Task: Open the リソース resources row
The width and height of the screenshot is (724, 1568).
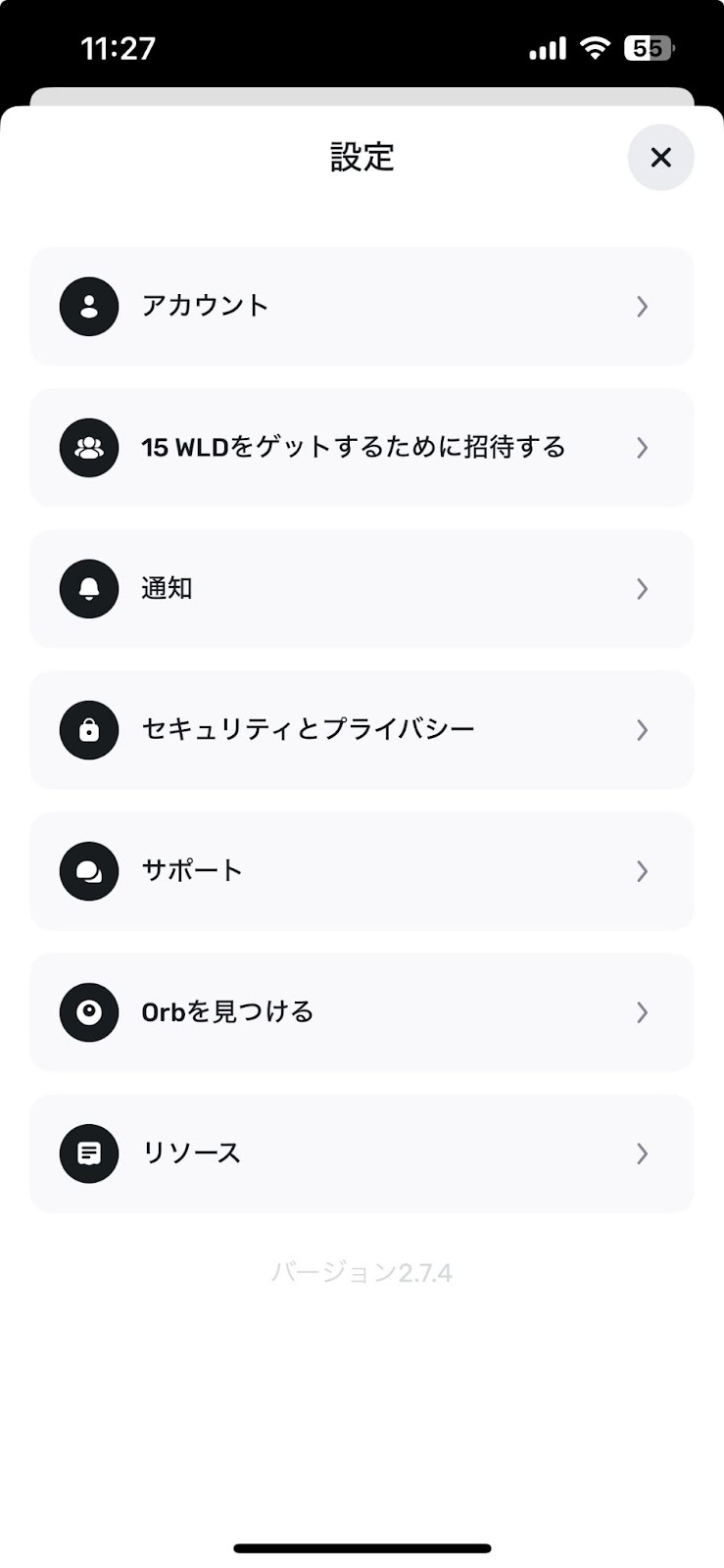Action: [362, 1153]
